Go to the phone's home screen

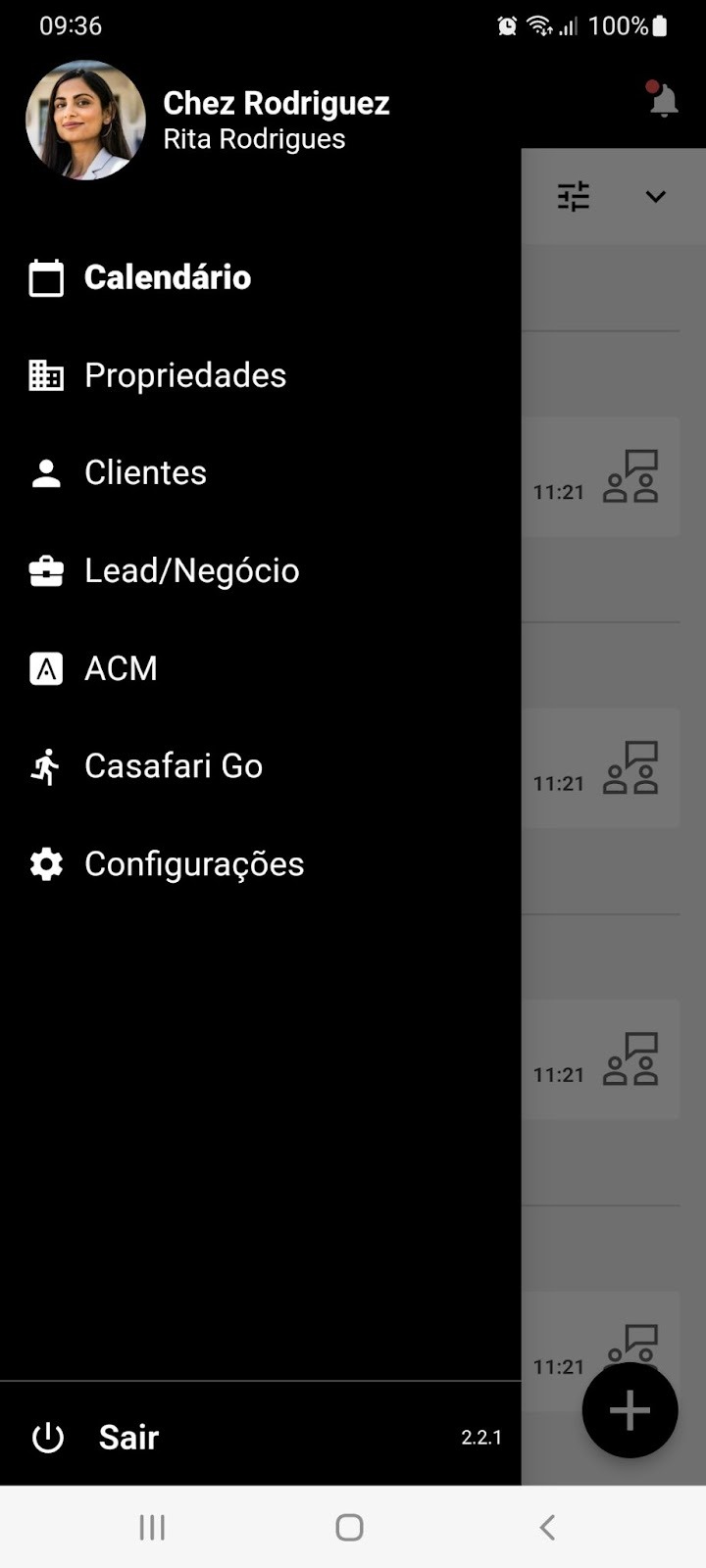[349, 1527]
